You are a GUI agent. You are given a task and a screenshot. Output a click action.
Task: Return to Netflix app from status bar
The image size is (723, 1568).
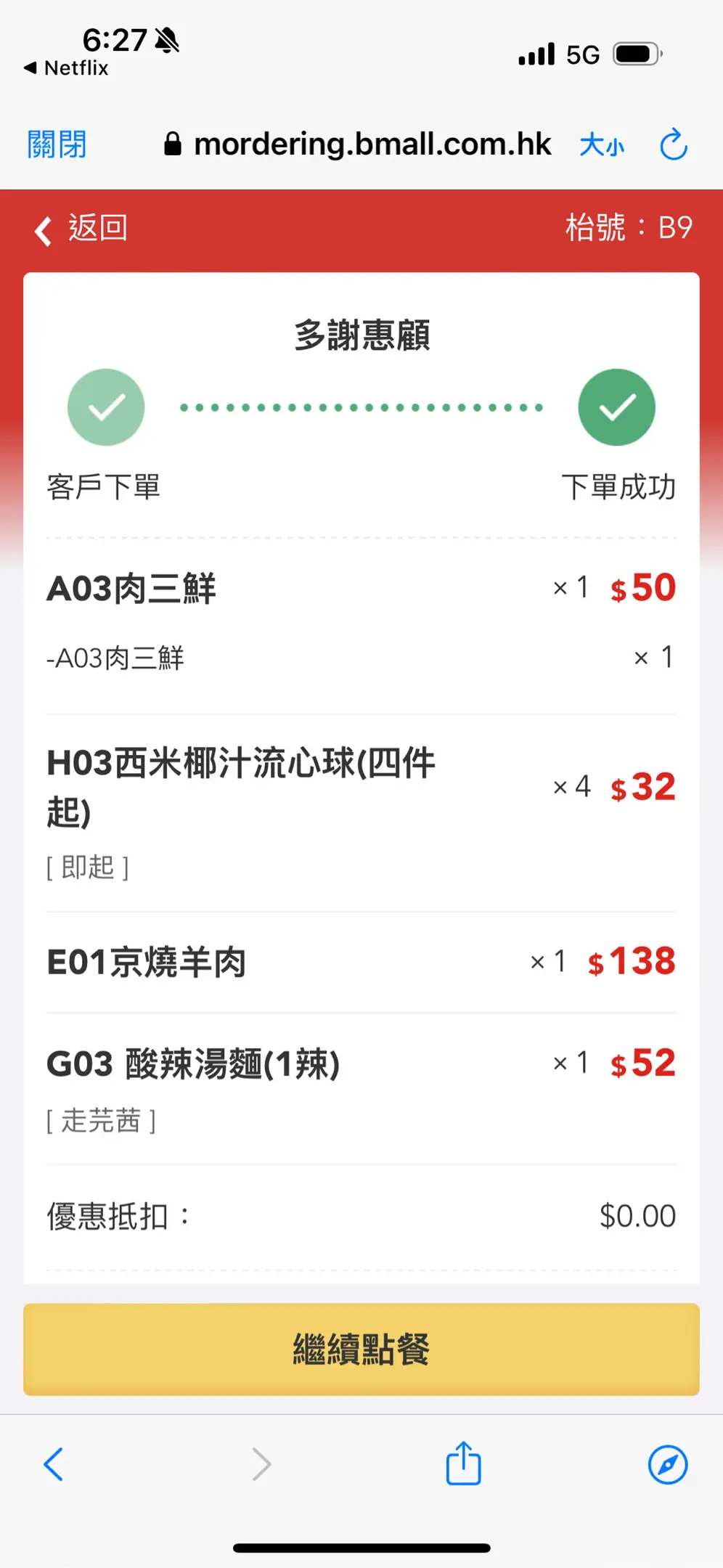(67, 68)
